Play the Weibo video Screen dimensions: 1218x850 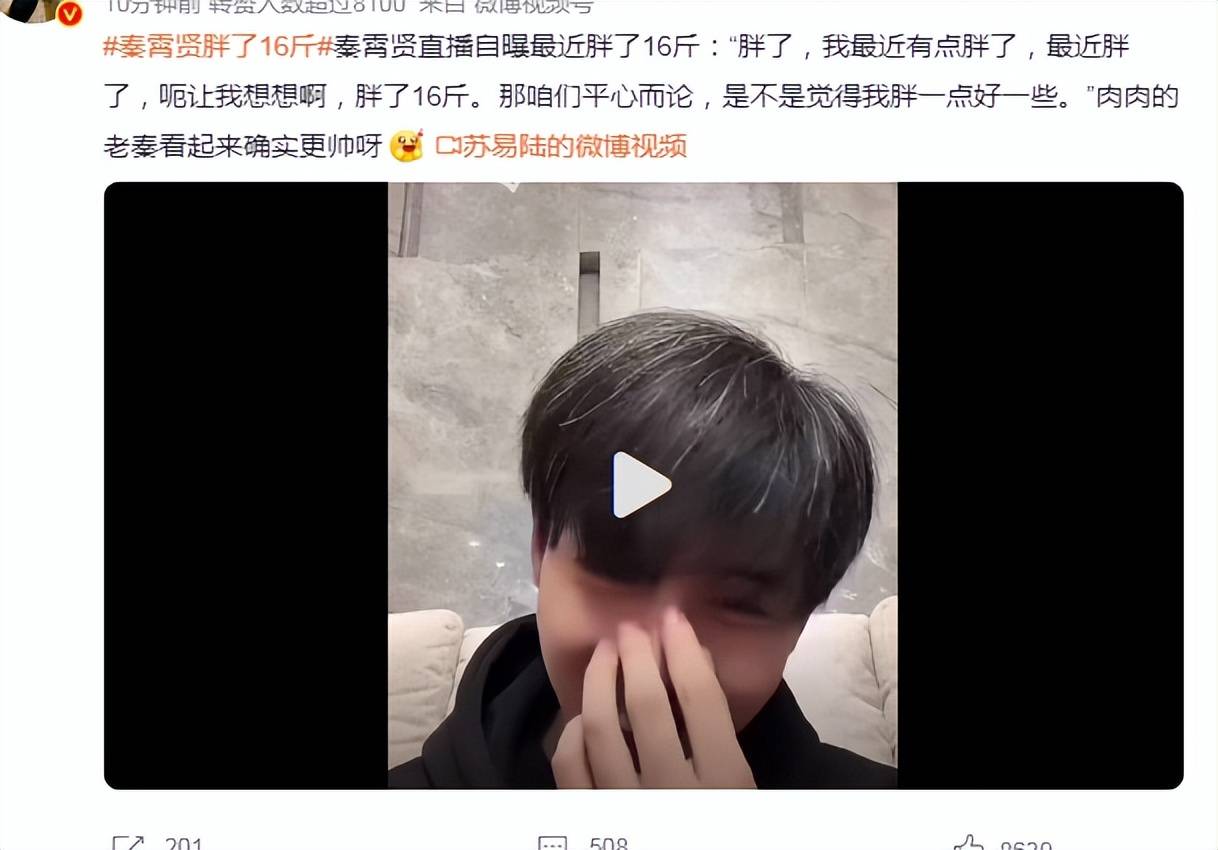641,485
